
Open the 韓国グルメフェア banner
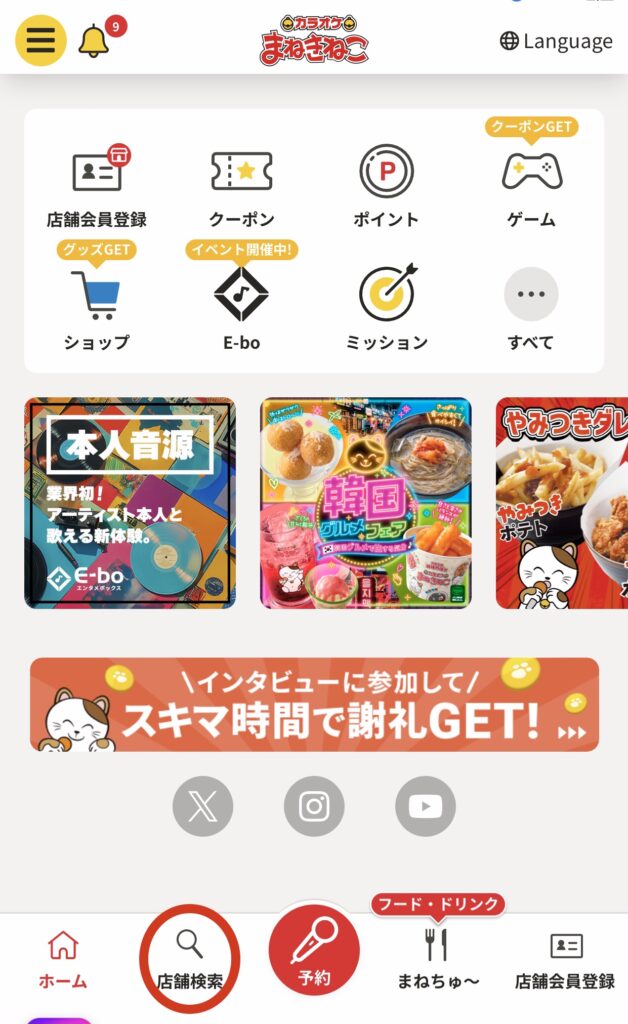tap(365, 503)
